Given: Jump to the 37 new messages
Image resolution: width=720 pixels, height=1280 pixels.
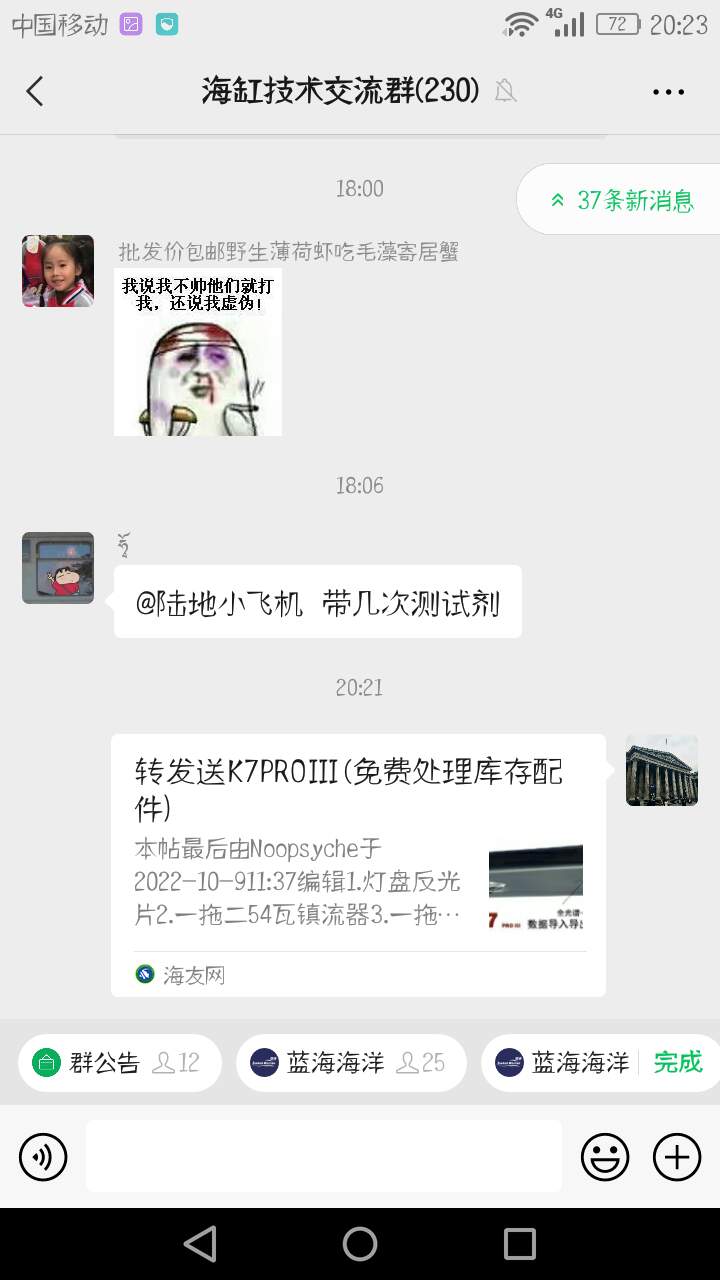Looking at the screenshot, I should [x=620, y=200].
